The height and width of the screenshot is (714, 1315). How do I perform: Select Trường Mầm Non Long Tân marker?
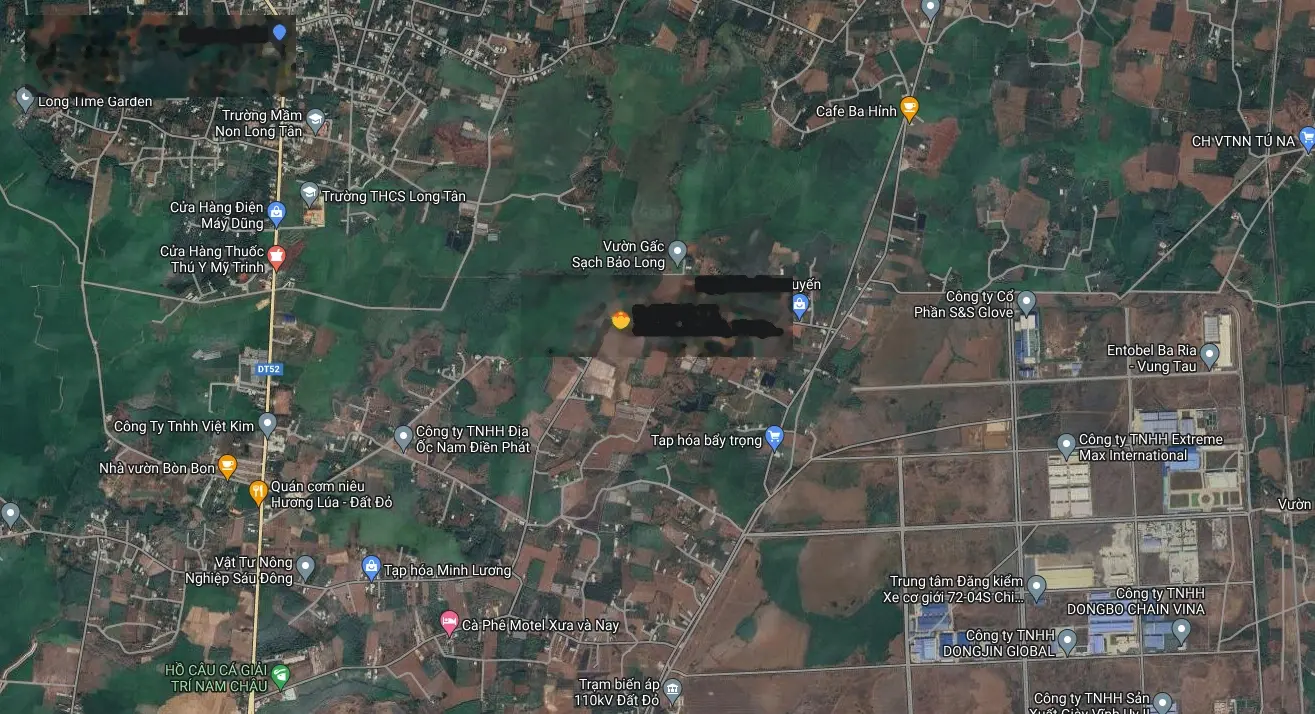(x=316, y=121)
